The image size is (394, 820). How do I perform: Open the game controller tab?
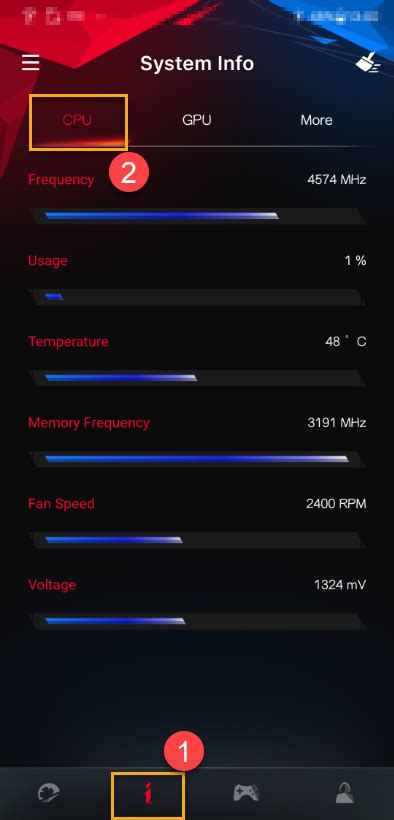click(x=245, y=793)
